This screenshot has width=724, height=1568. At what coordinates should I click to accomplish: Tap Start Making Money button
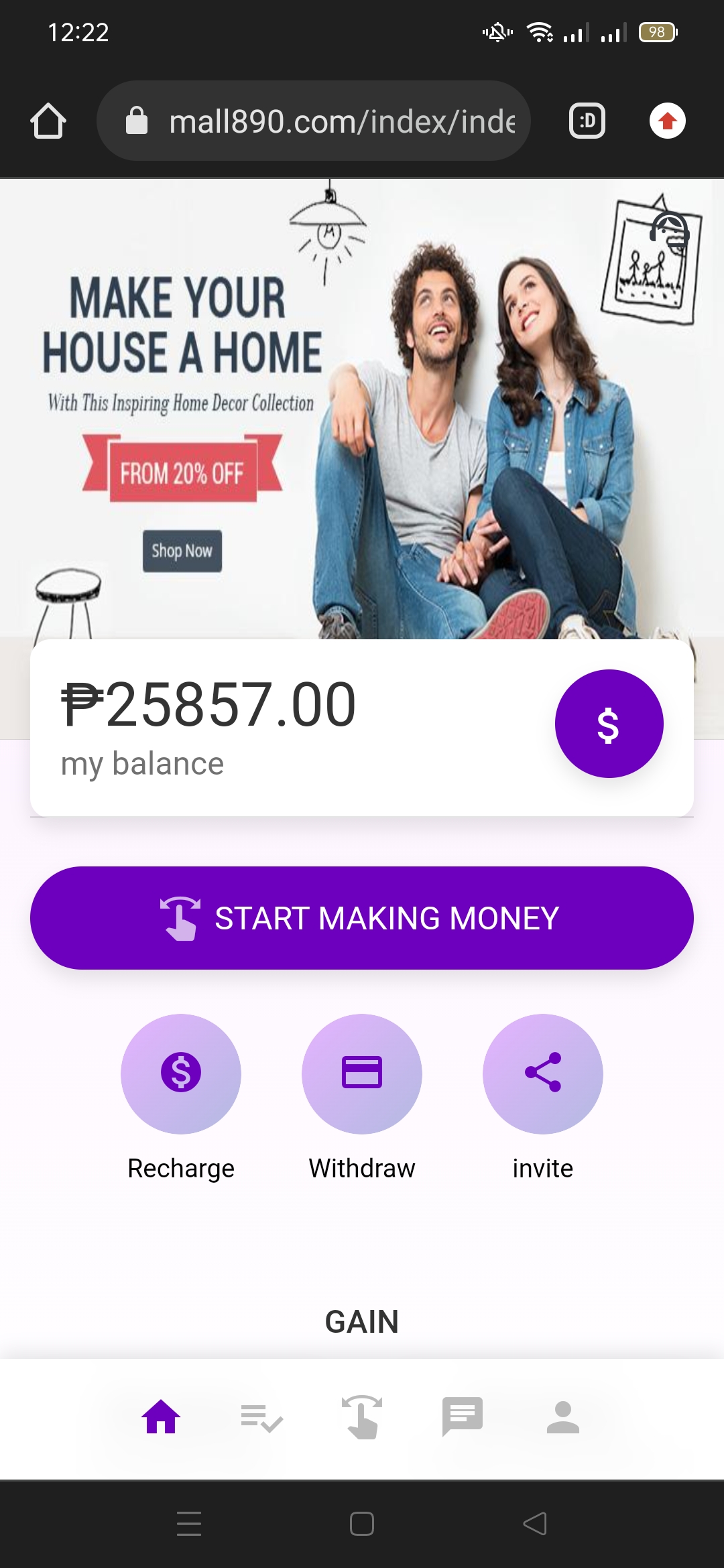pyautogui.click(x=362, y=918)
